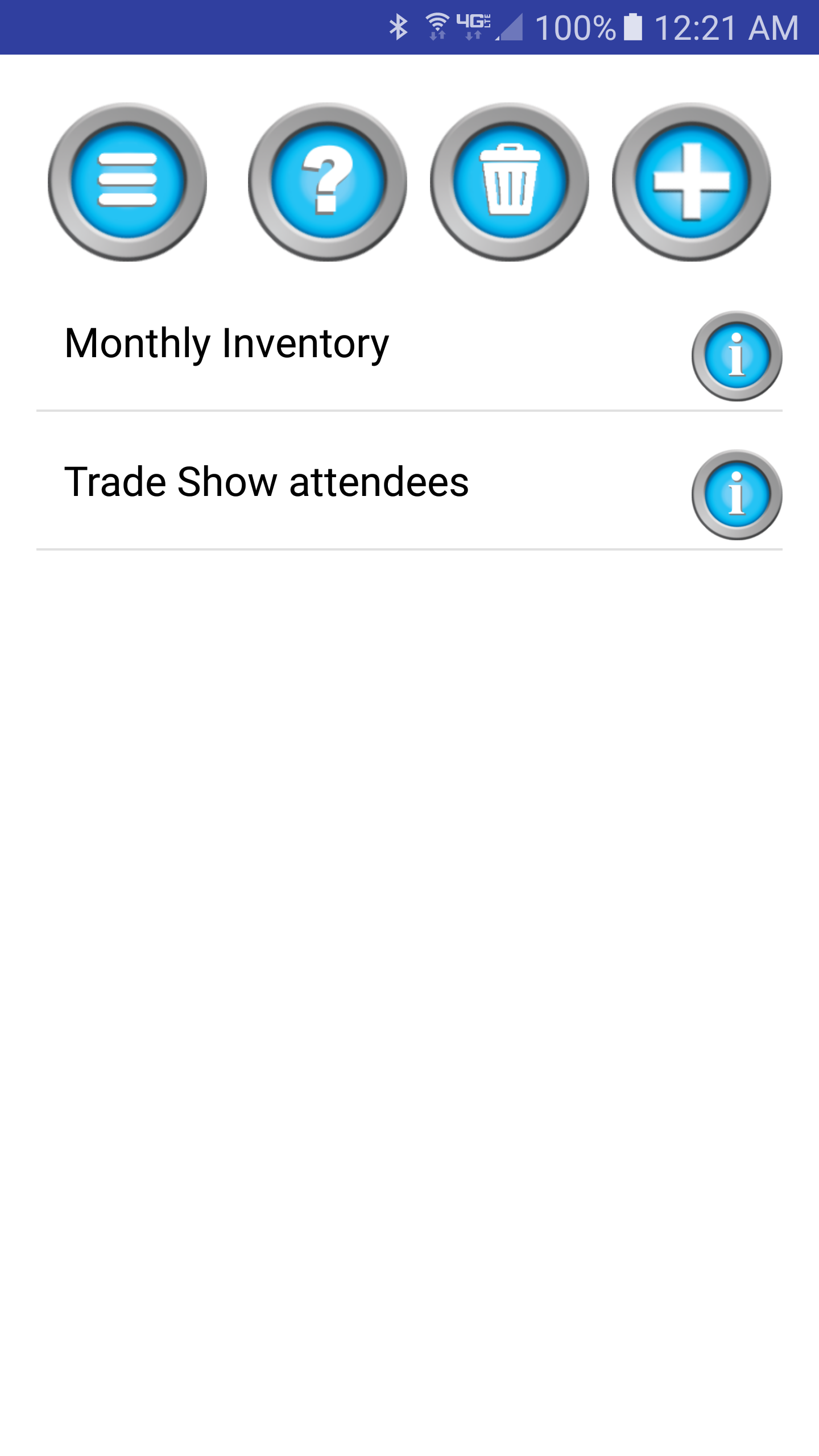This screenshot has height=1456, width=819.
Task: Add a new item with plus button
Action: coord(692,182)
